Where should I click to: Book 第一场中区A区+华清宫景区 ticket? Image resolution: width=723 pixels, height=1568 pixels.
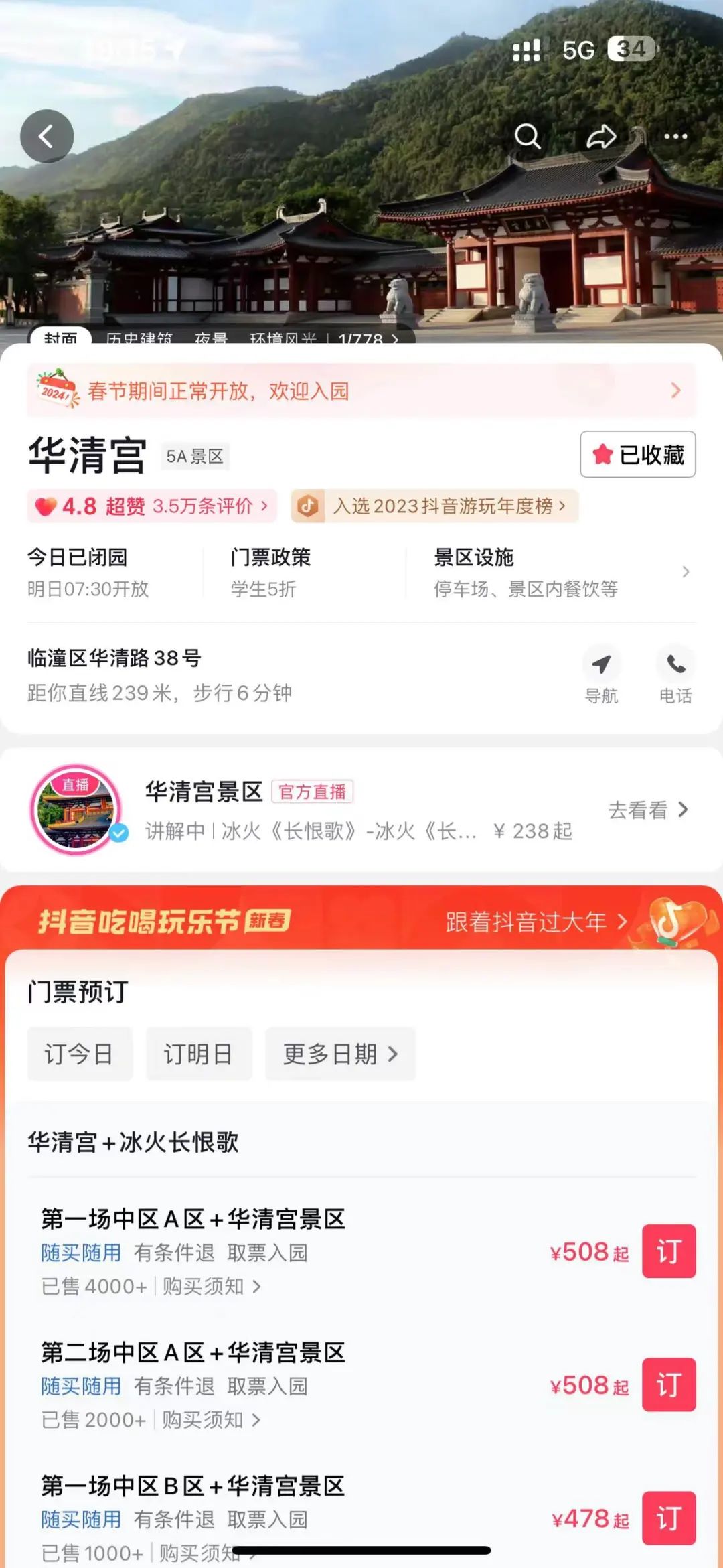(668, 1252)
